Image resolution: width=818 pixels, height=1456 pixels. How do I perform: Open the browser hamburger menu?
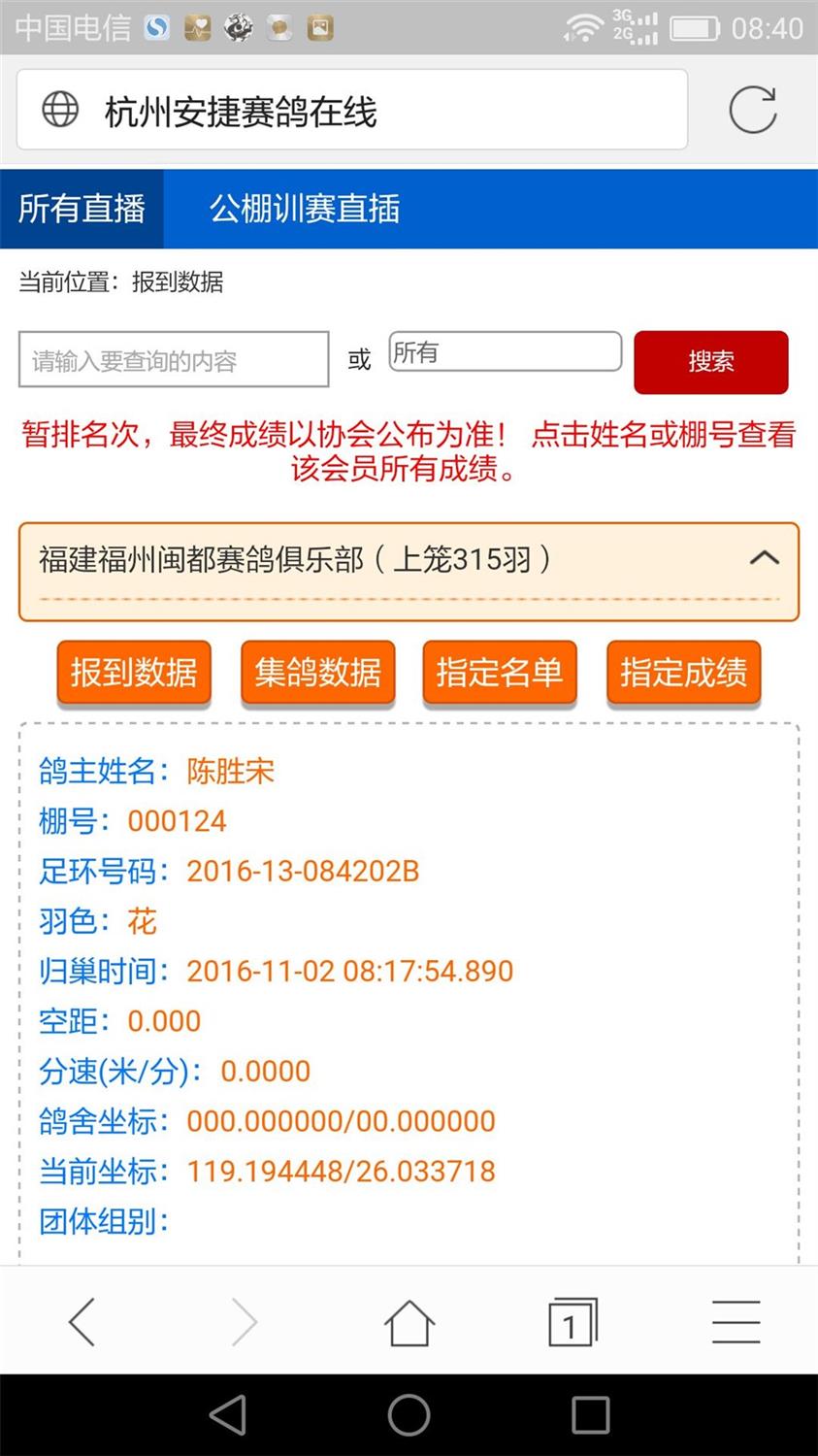736,1322
